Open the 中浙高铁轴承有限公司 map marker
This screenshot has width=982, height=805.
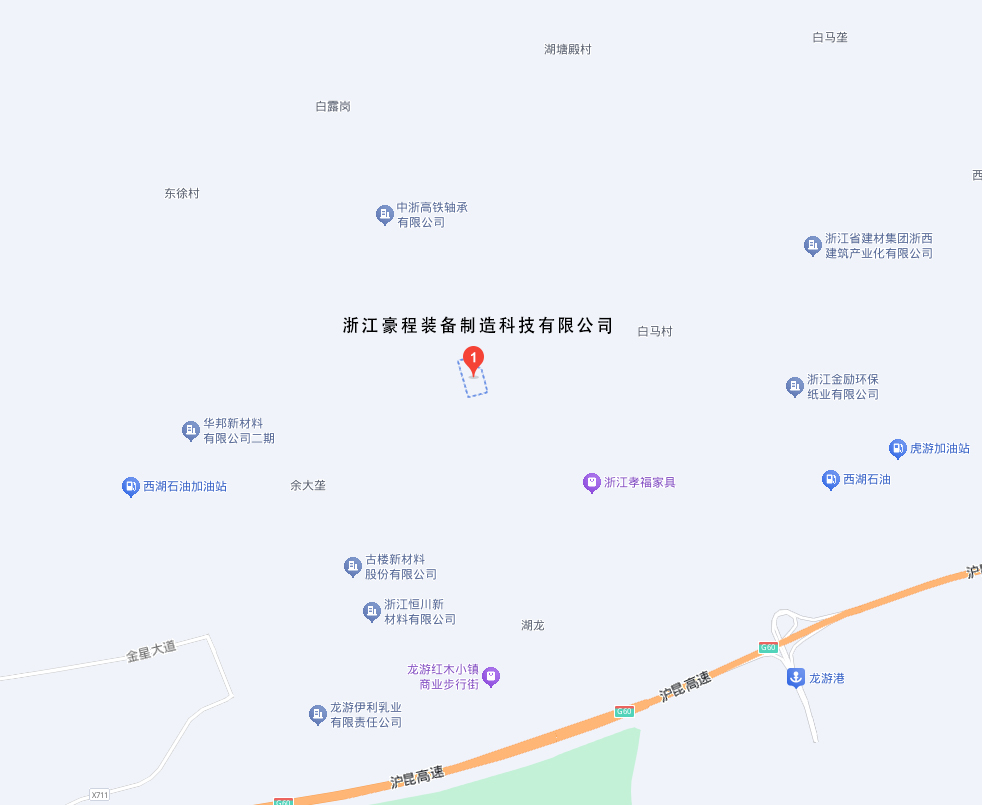pos(384,215)
